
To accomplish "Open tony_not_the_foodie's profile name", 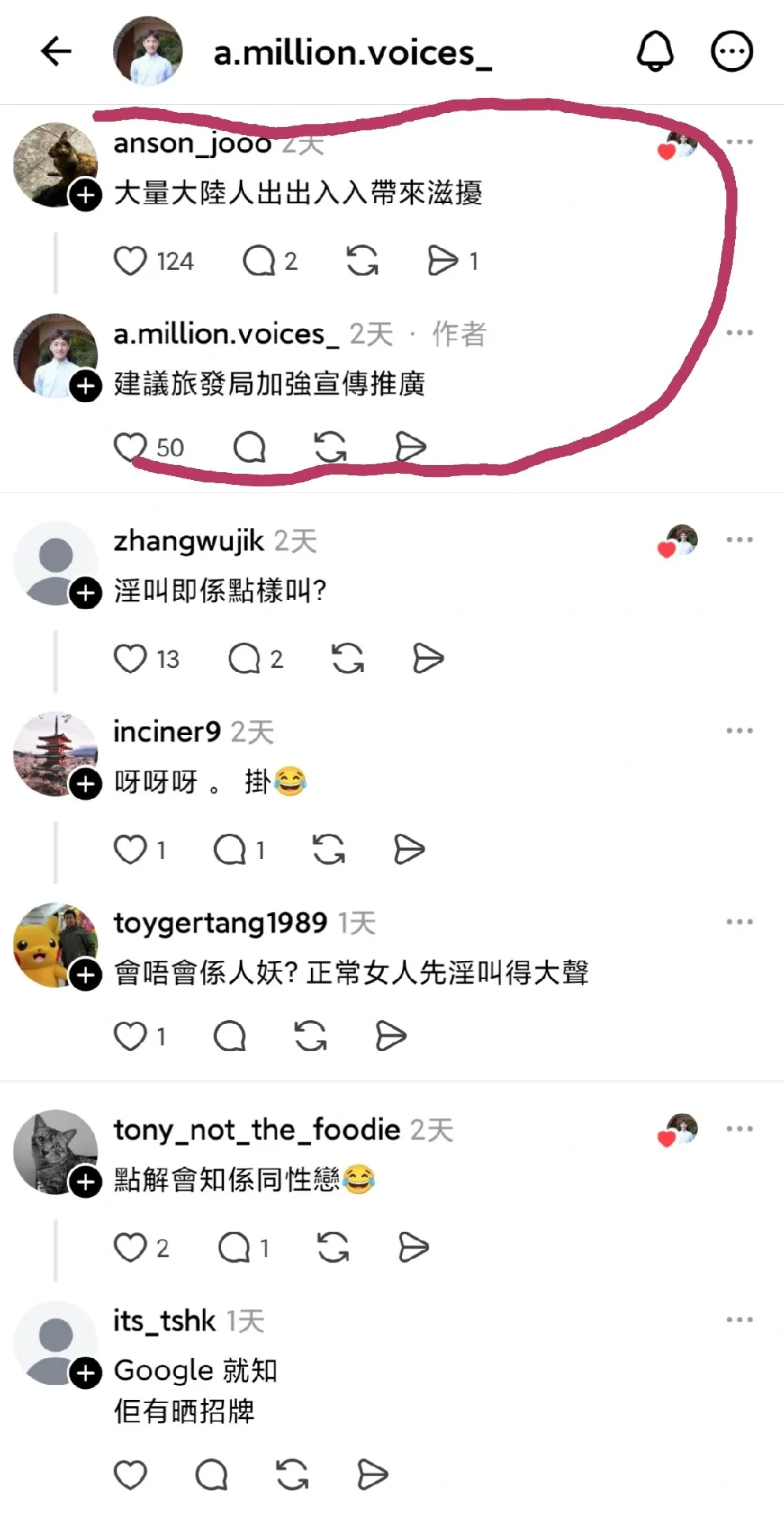I will click(x=257, y=1130).
